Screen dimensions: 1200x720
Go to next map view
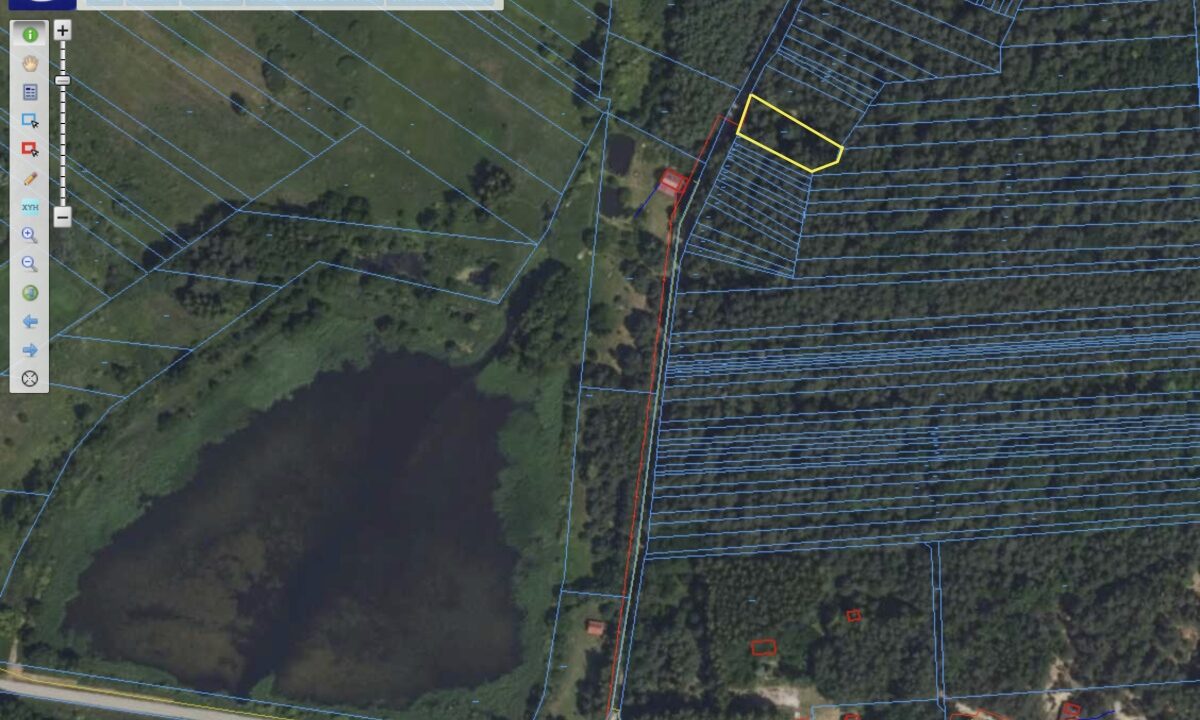pyautogui.click(x=30, y=350)
